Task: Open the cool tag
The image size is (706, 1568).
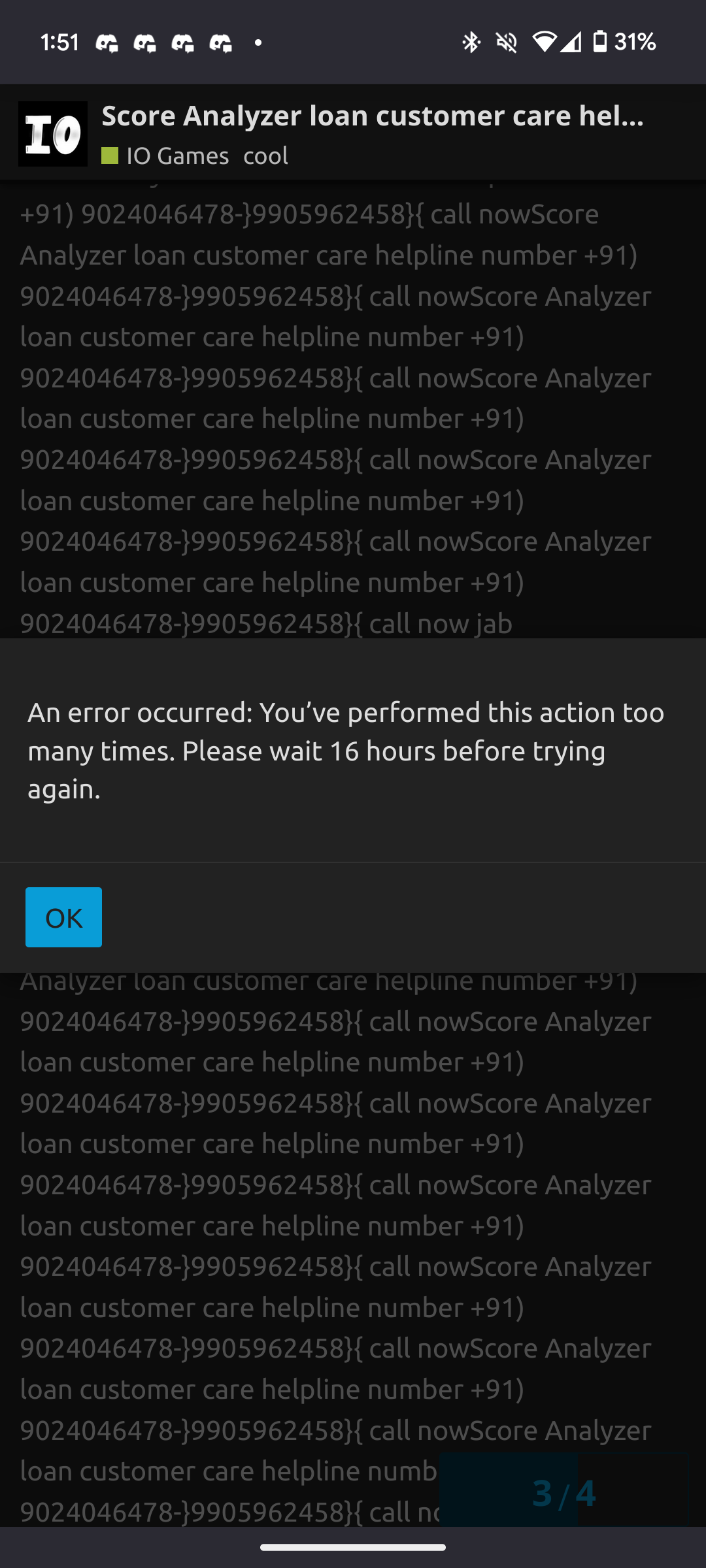Action: point(265,156)
